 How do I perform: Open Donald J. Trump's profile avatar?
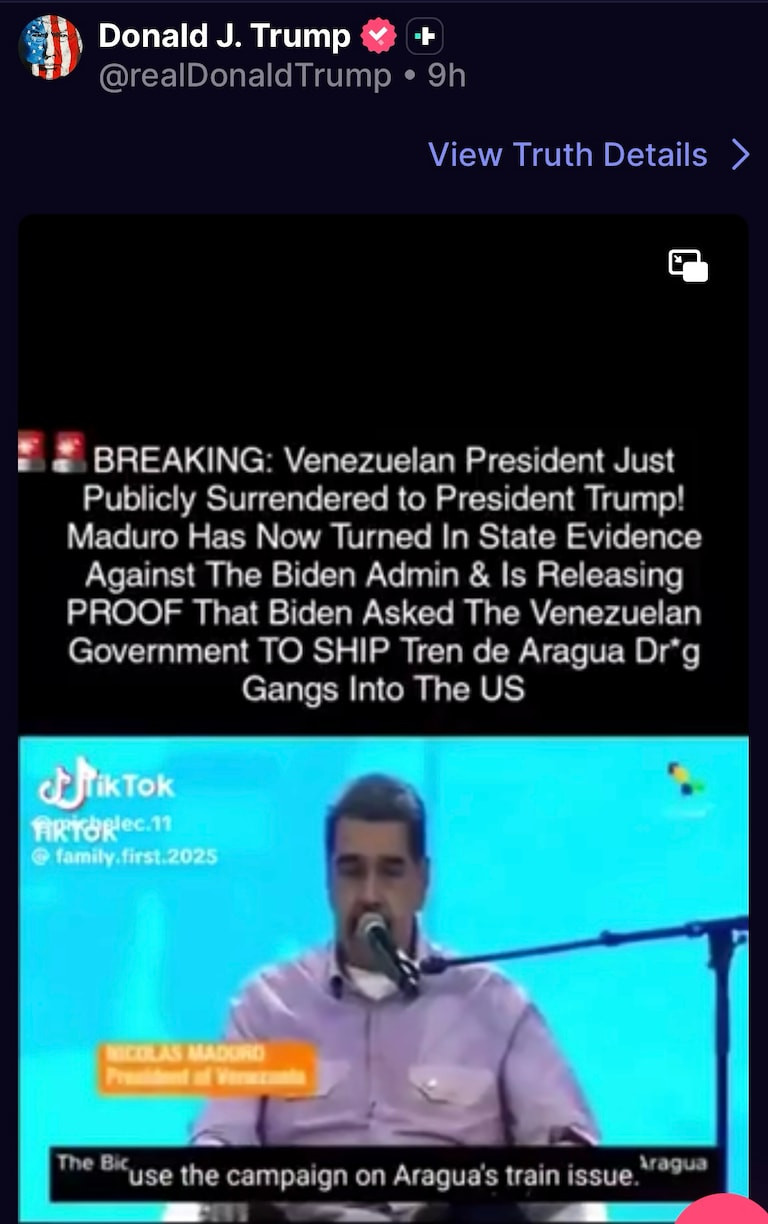click(50, 47)
